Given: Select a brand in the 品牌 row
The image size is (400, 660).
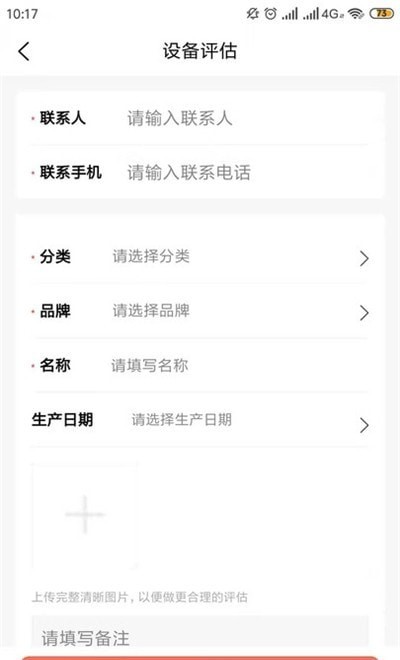Looking at the screenshot, I should (200, 311).
